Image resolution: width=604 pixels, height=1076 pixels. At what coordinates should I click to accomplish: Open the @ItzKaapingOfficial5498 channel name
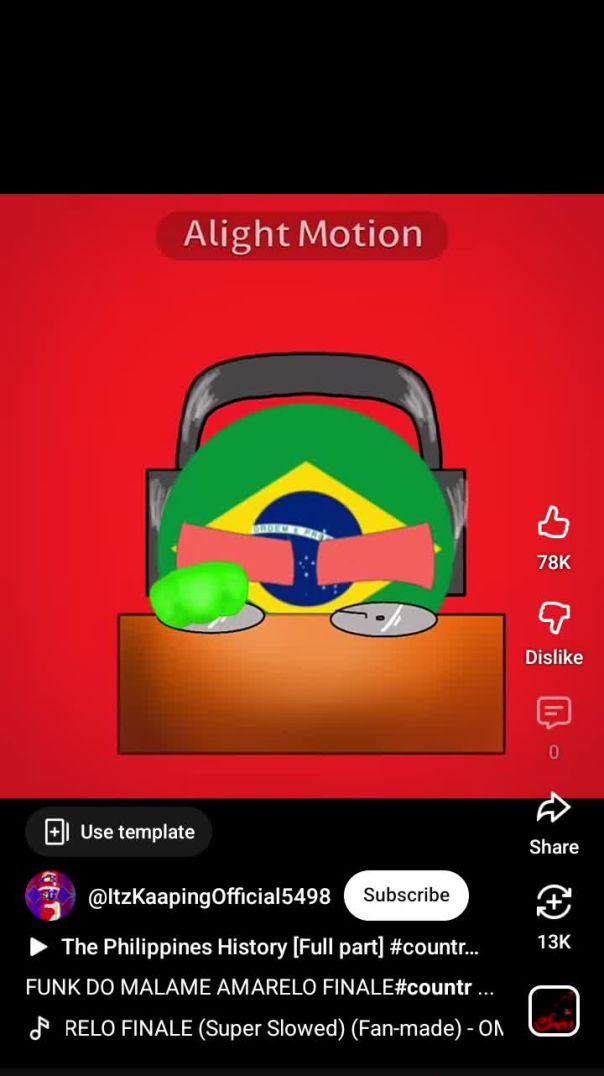(209, 896)
